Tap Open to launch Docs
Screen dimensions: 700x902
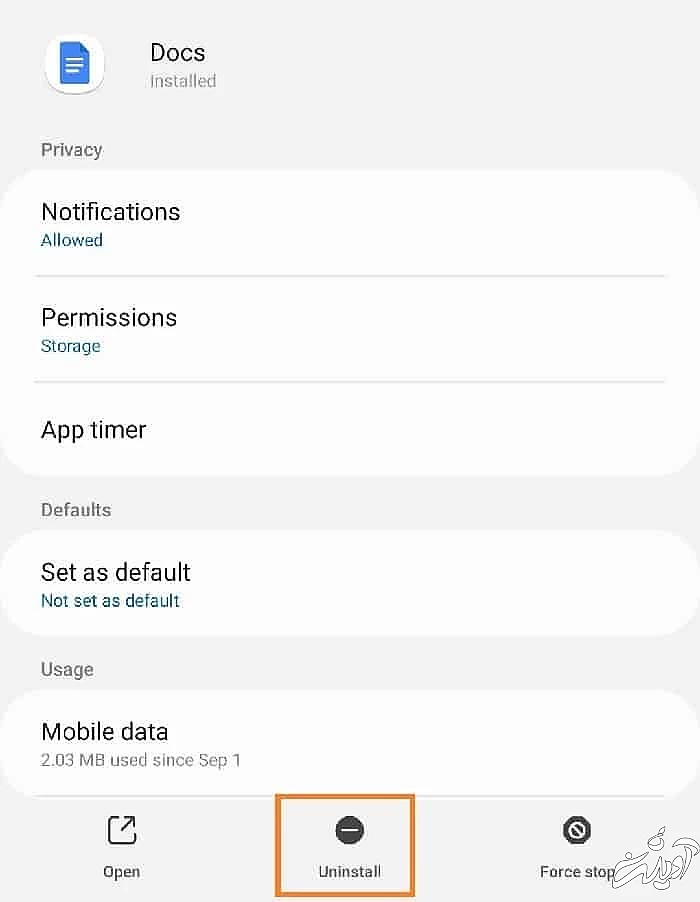[122, 847]
